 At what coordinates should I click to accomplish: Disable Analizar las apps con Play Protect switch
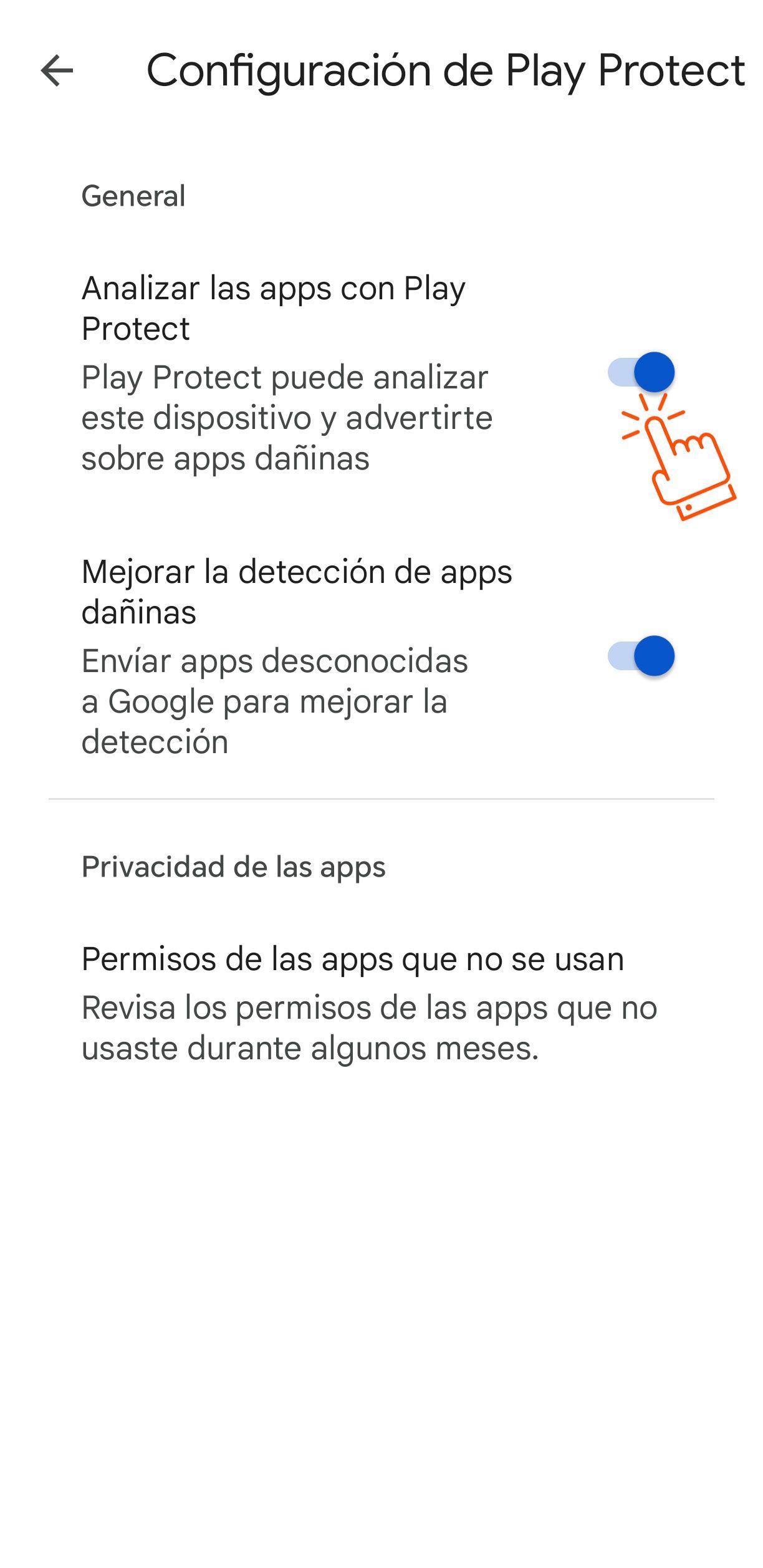pyautogui.click(x=641, y=372)
